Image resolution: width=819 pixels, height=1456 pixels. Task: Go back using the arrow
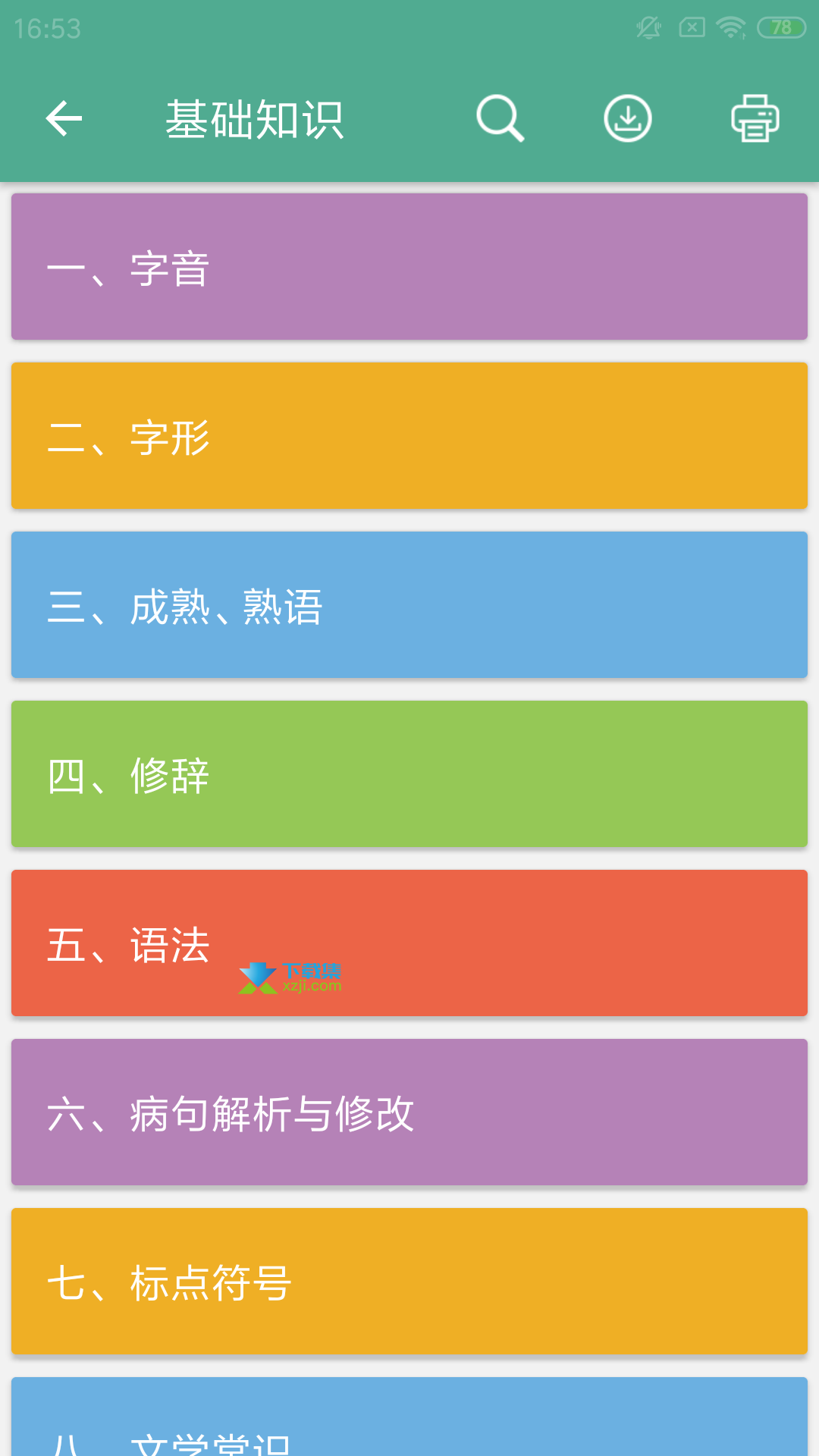64,118
